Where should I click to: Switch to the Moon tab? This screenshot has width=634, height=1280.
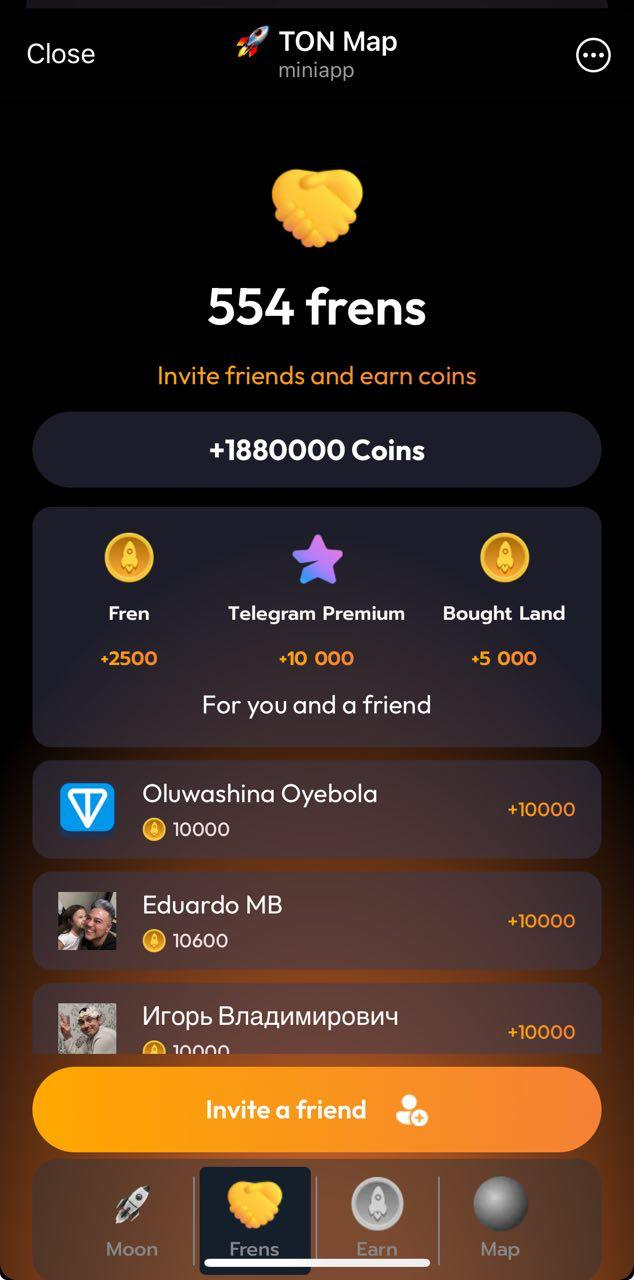tap(132, 1218)
